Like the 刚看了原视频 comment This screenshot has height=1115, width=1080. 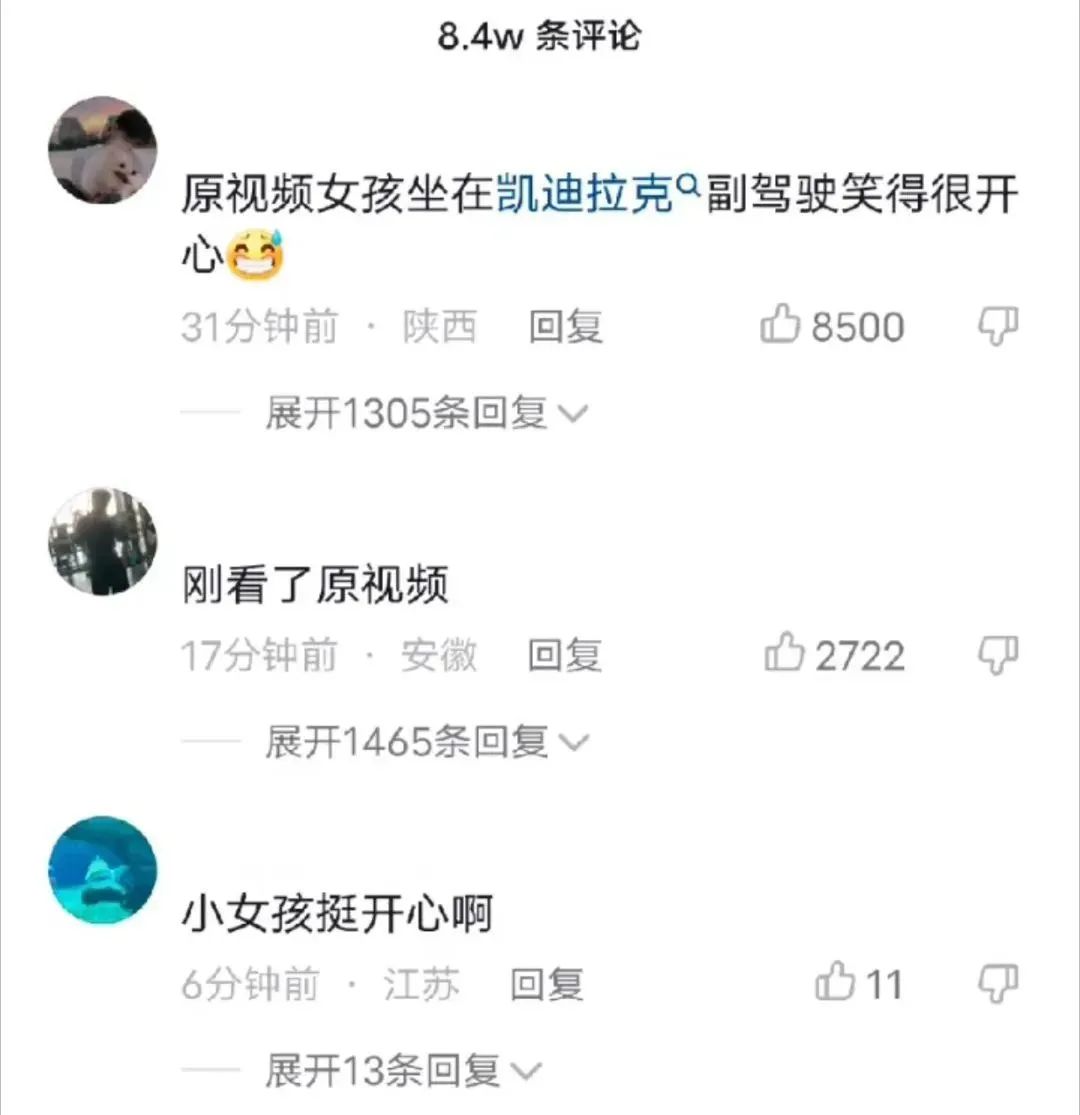784,655
